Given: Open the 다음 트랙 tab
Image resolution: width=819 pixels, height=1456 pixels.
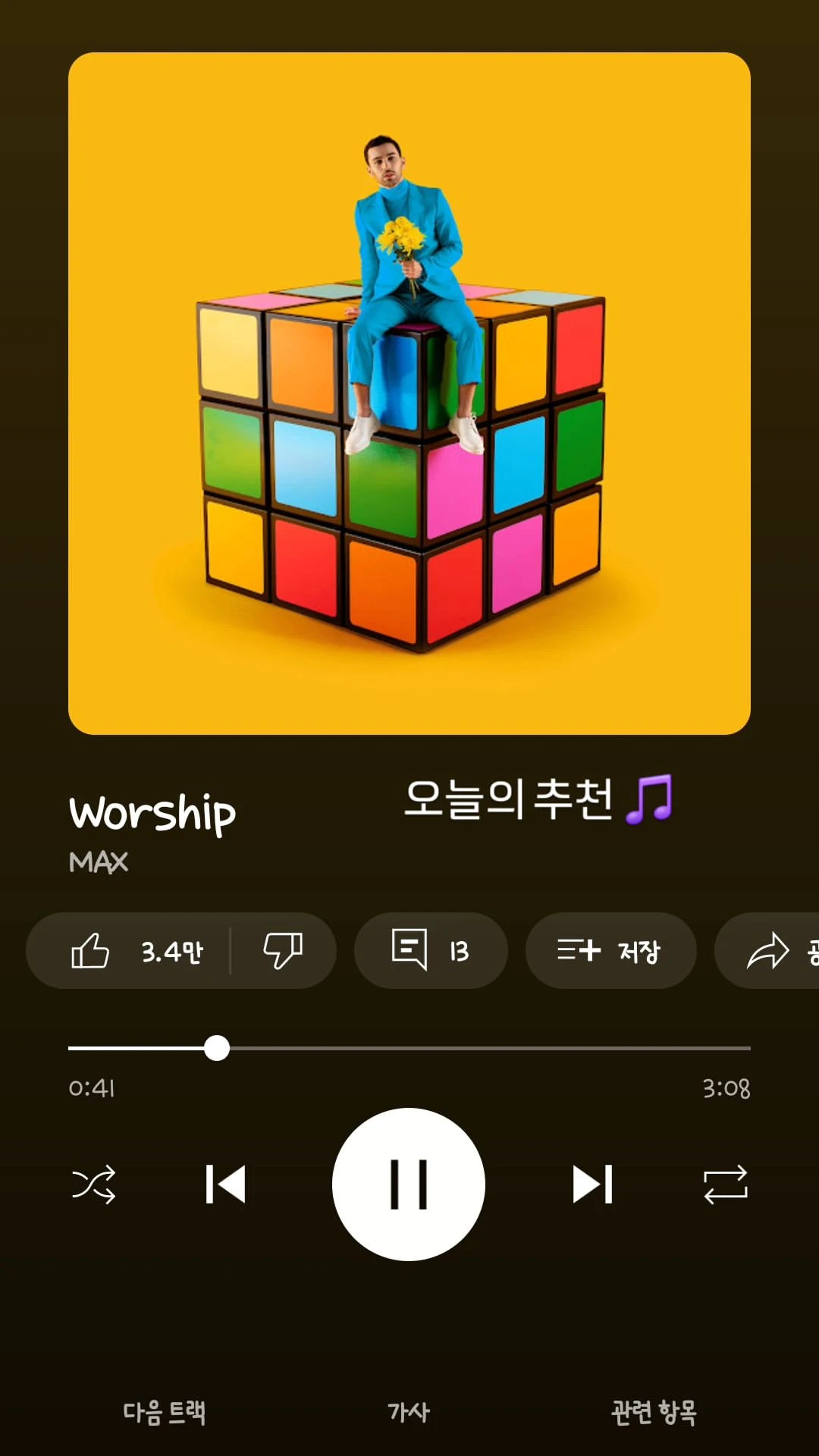Looking at the screenshot, I should [x=165, y=1412].
